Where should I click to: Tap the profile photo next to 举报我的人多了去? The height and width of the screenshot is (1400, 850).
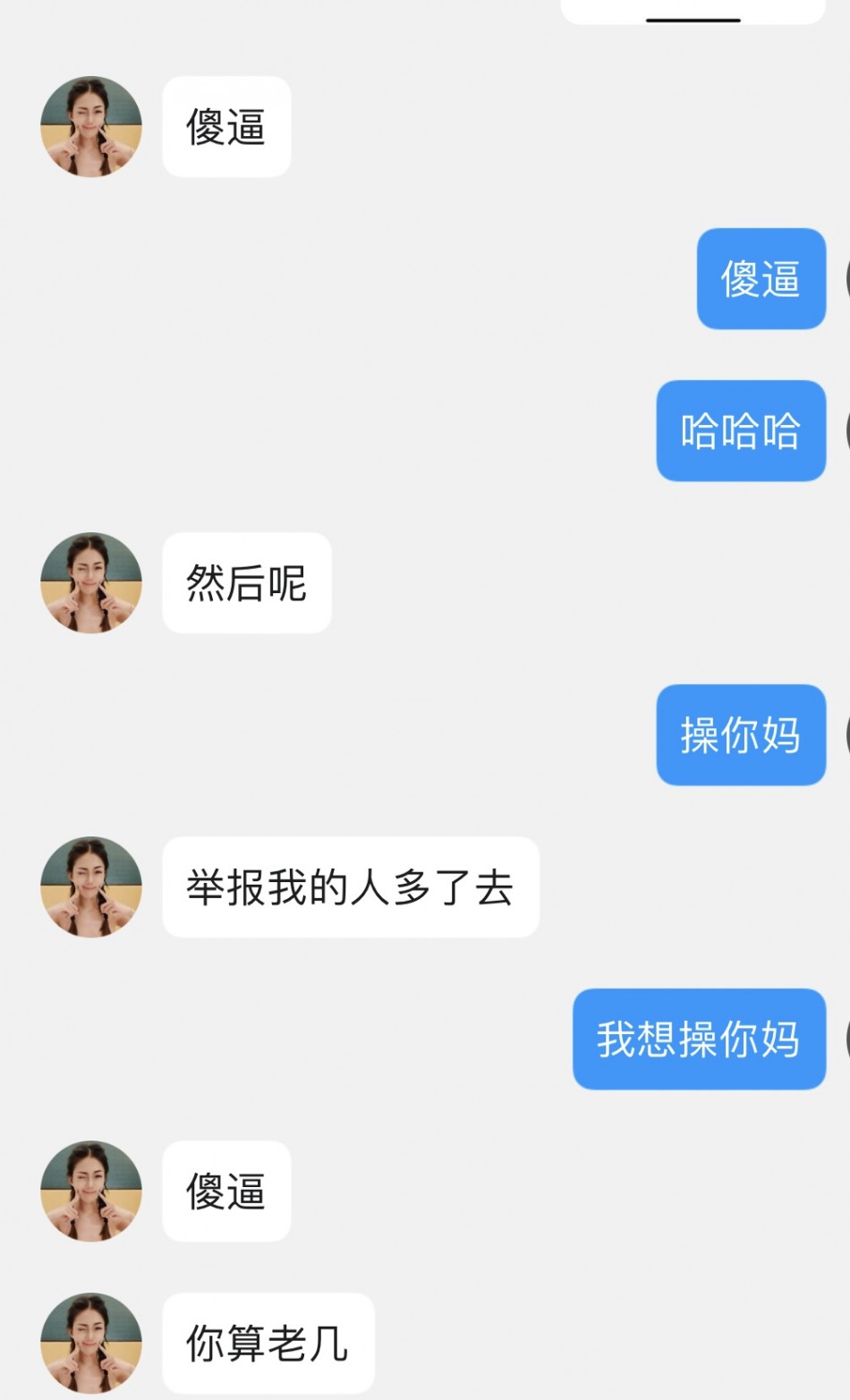(91, 887)
